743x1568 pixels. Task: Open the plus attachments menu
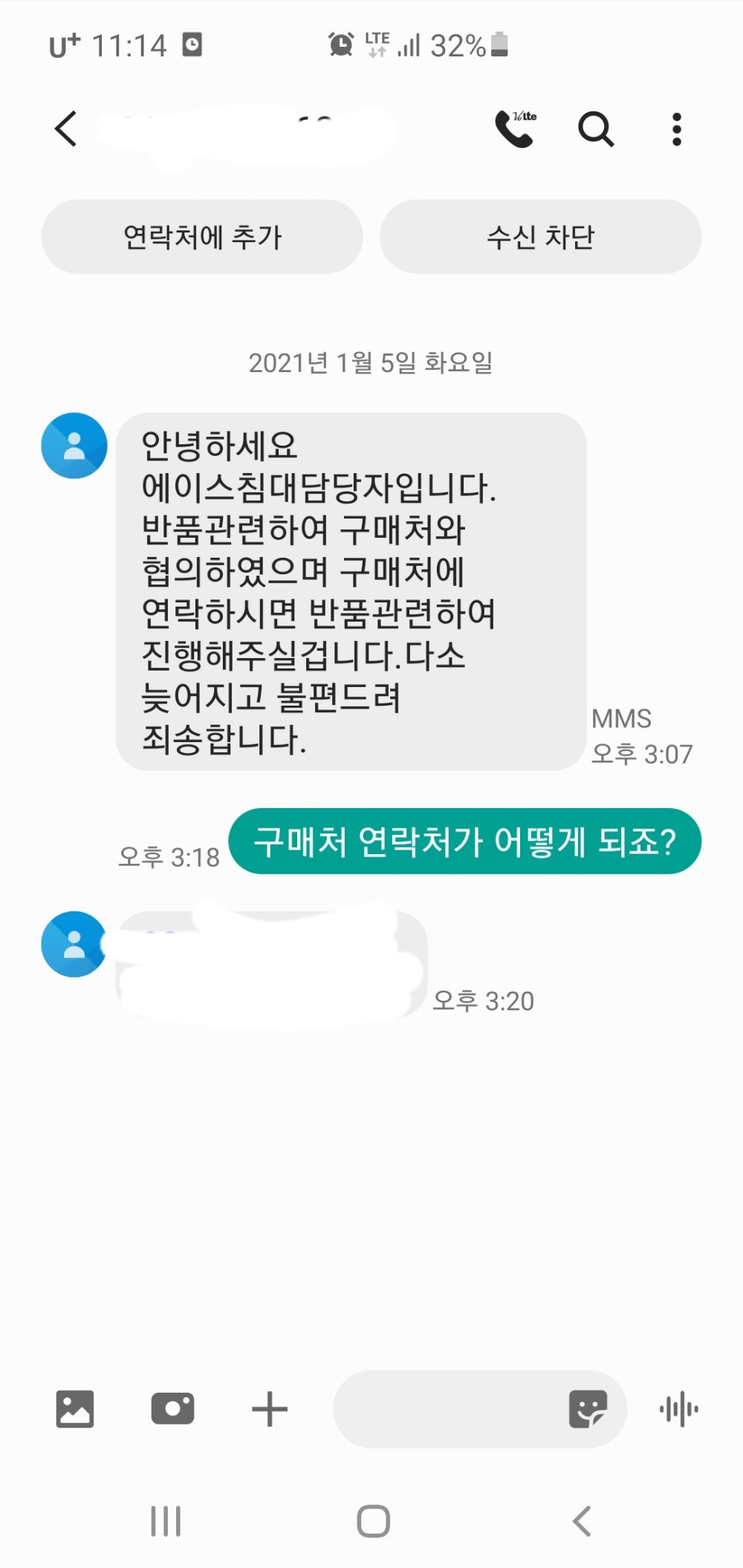[270, 1409]
